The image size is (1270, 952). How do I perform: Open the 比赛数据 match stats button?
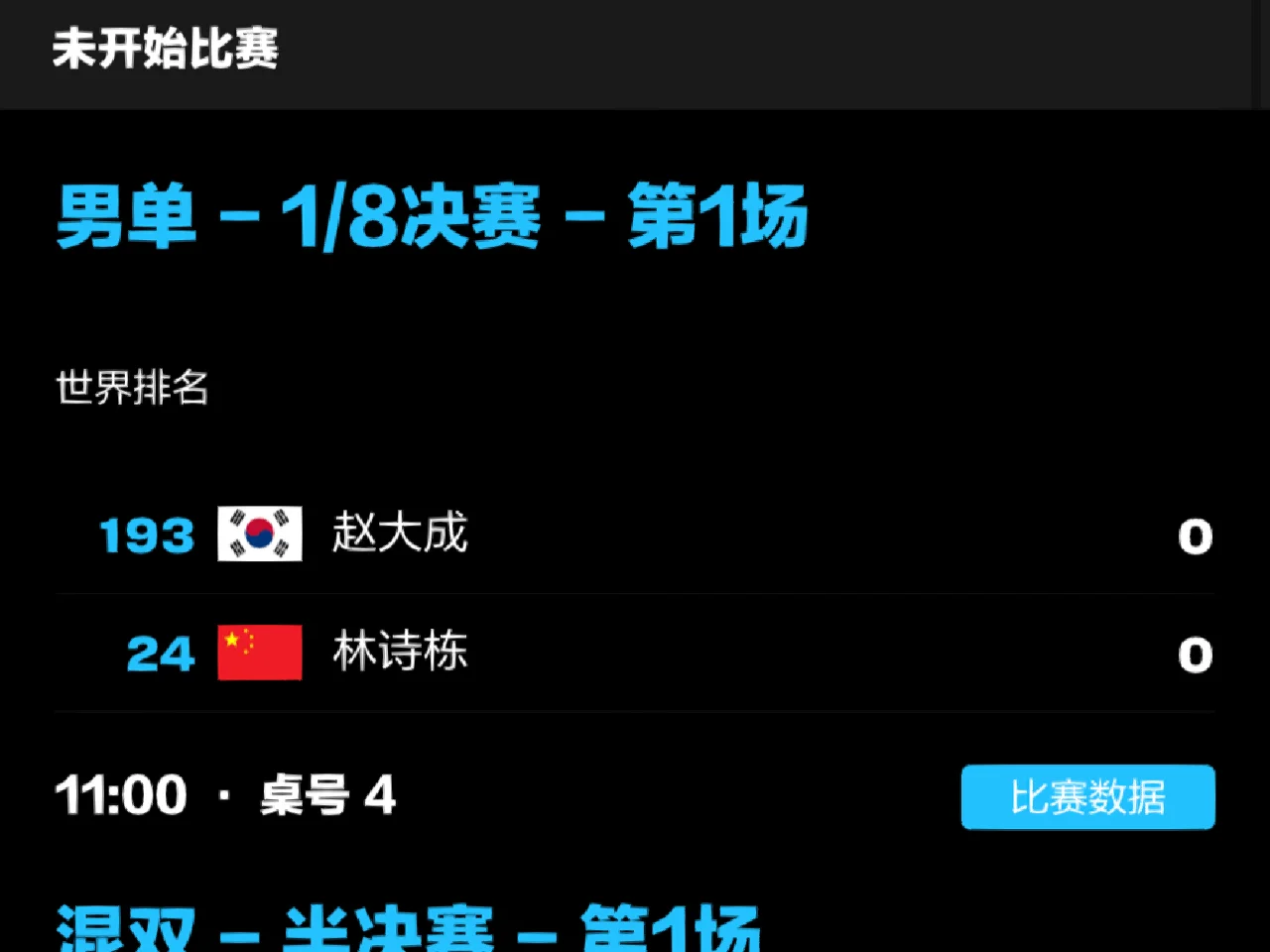pos(1087,796)
